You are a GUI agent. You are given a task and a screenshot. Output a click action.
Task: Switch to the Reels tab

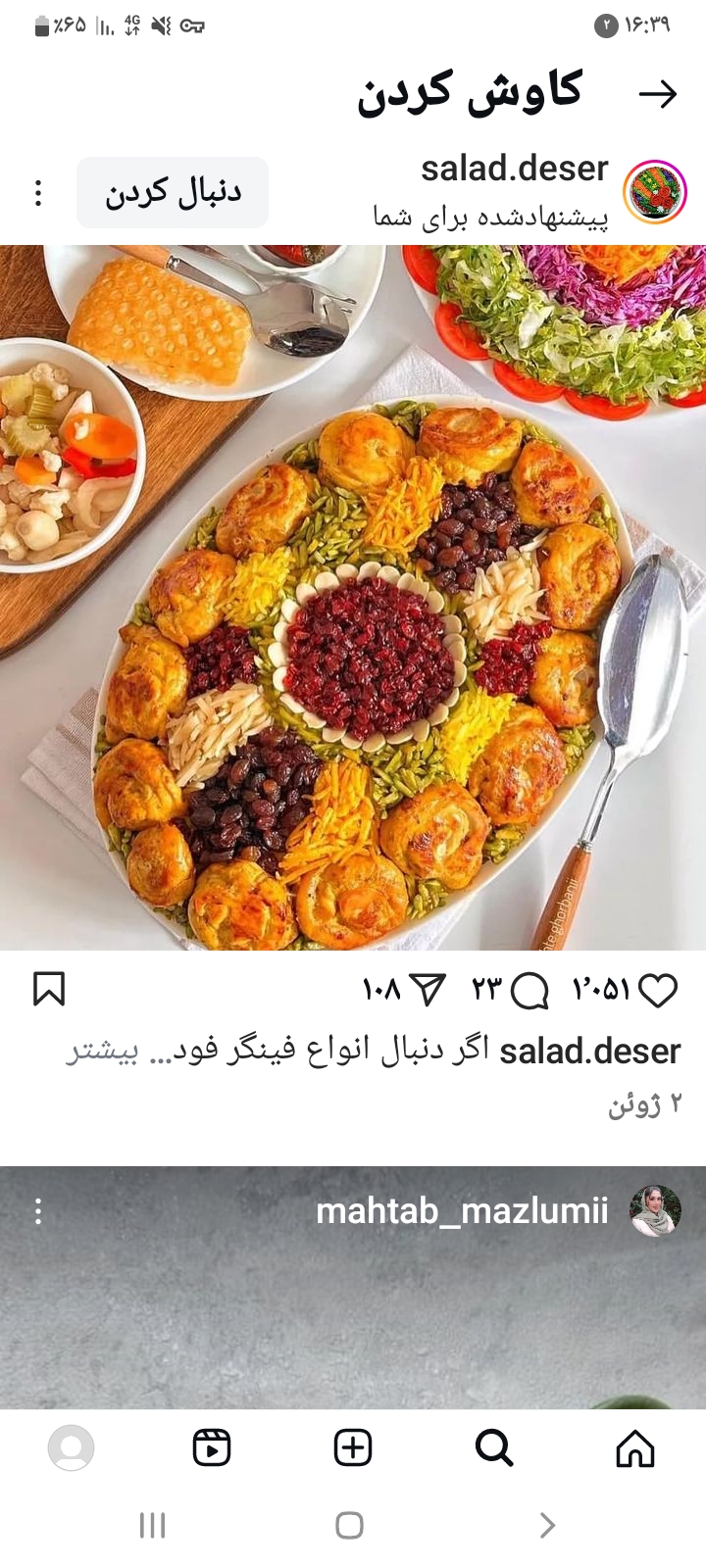(x=212, y=1447)
